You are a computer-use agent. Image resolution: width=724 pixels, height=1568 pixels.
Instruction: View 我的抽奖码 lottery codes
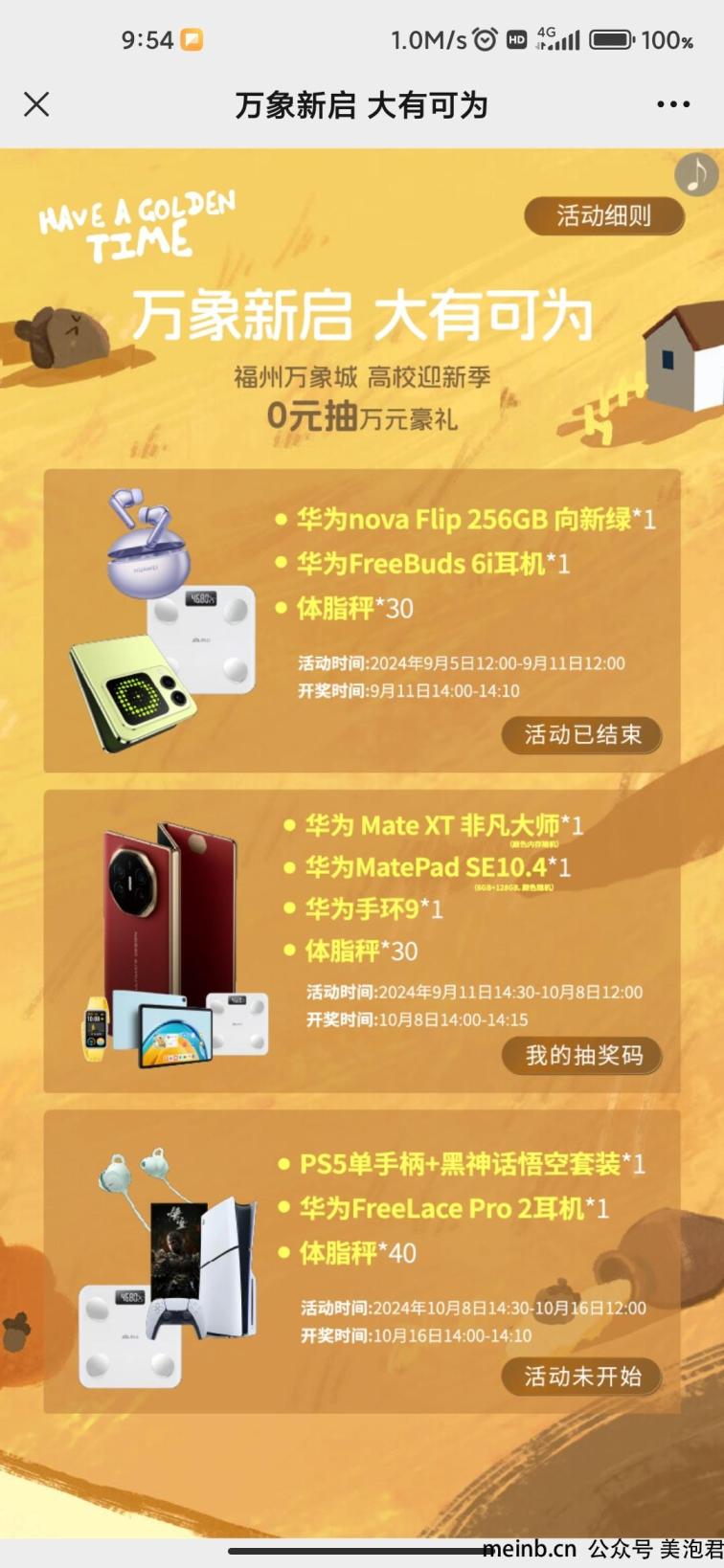point(582,1055)
